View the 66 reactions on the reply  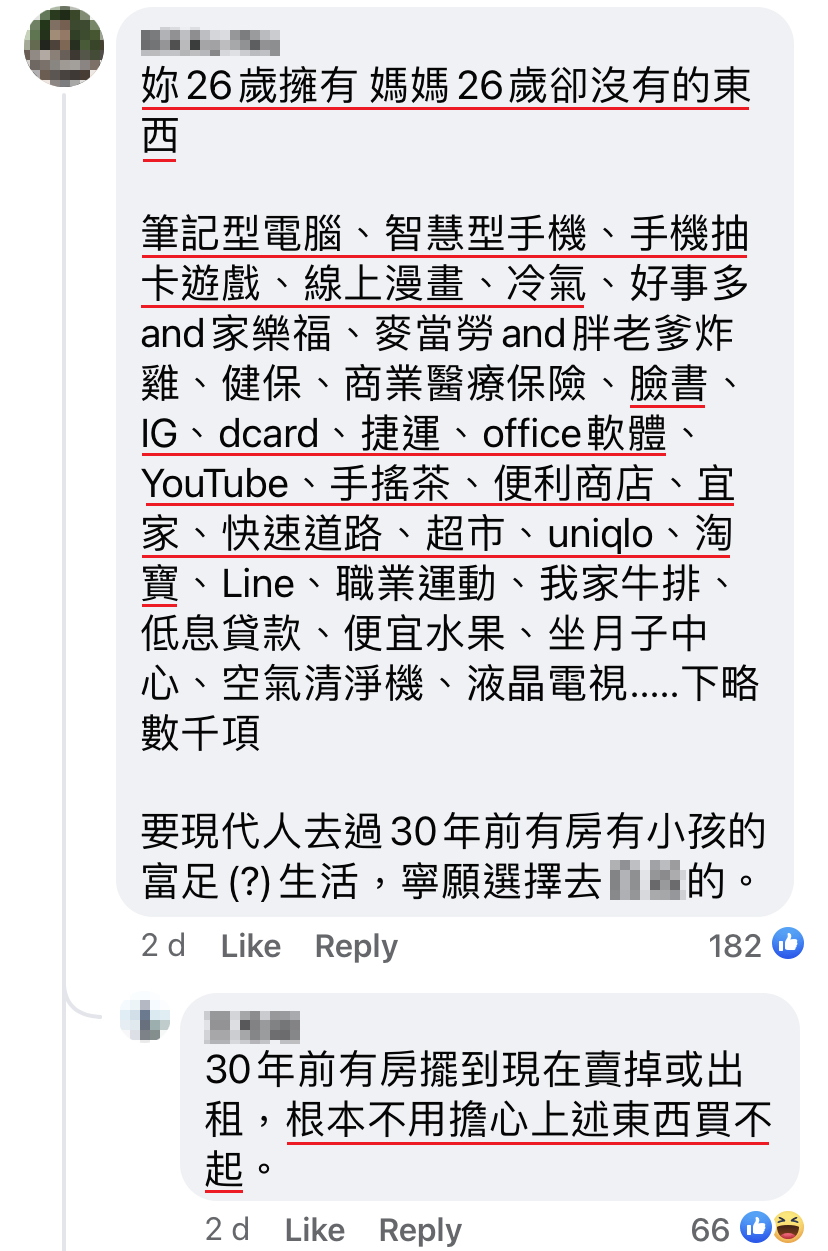tap(747, 1229)
